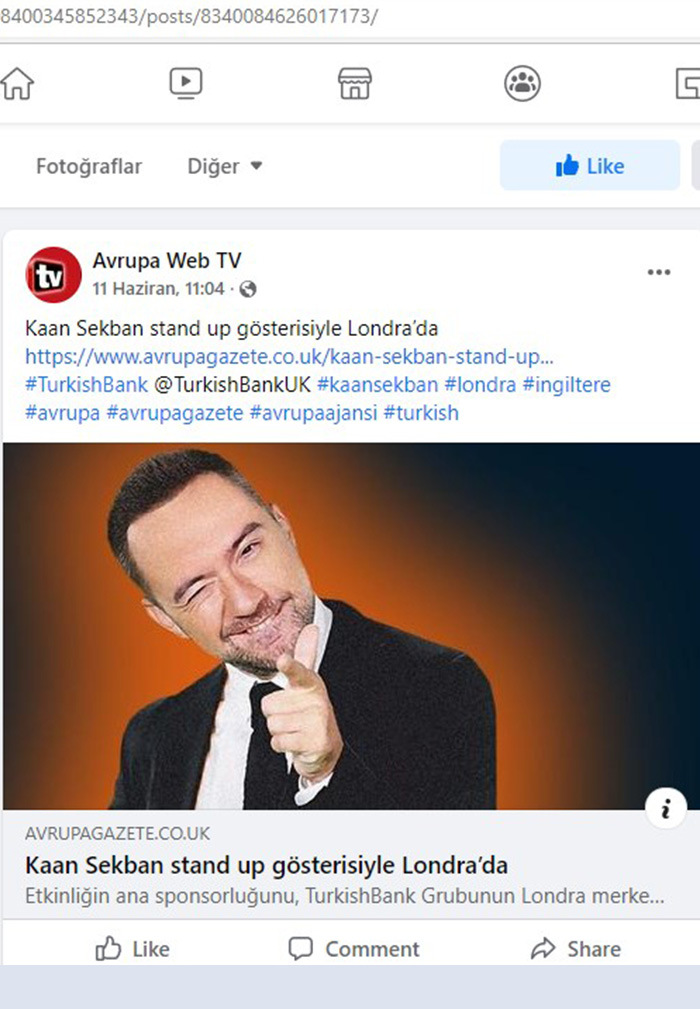700x1009 pixels.
Task: Open the post's three-dot options menu
Action: click(658, 273)
